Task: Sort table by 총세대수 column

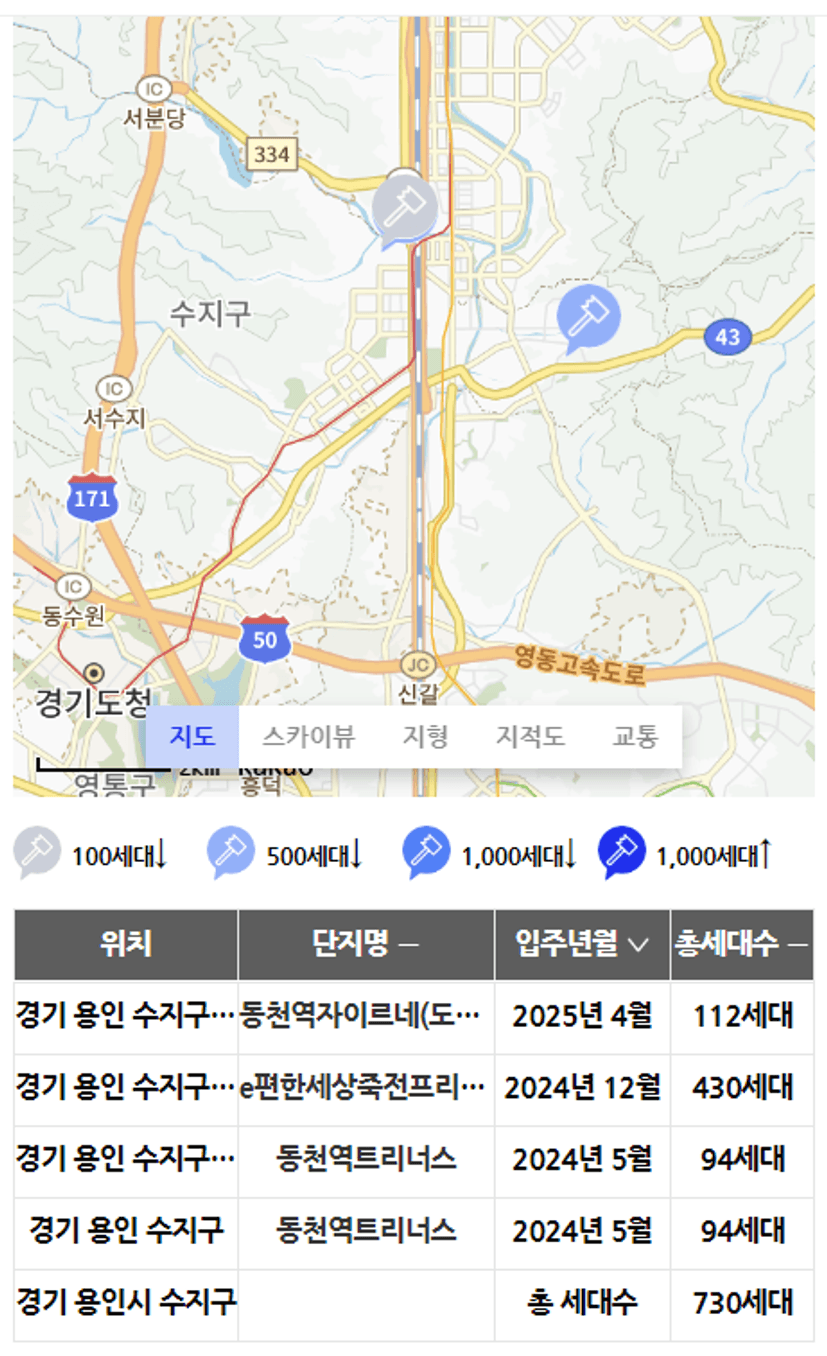Action: point(741,944)
